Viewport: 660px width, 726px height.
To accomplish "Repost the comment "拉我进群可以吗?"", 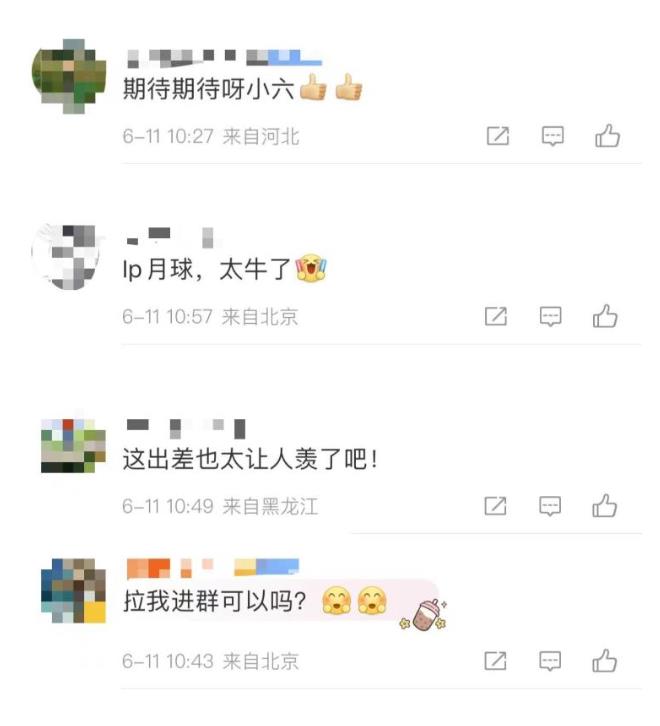I will [496, 661].
